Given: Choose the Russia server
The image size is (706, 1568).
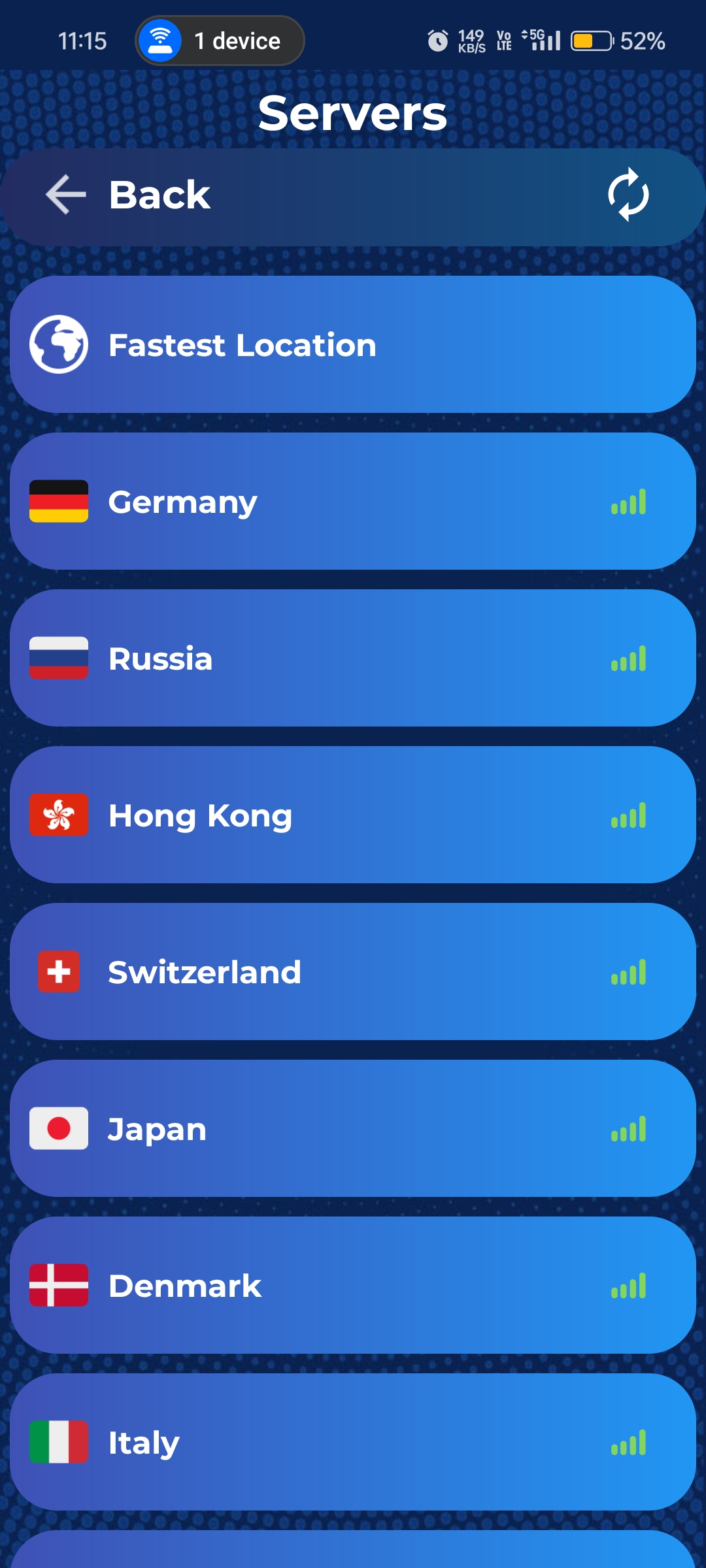Looking at the screenshot, I should point(353,658).
